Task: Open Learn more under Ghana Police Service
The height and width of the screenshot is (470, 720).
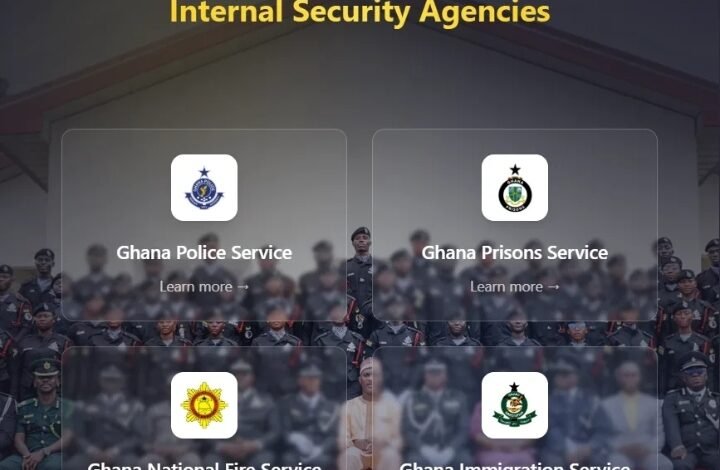Action: (204, 287)
